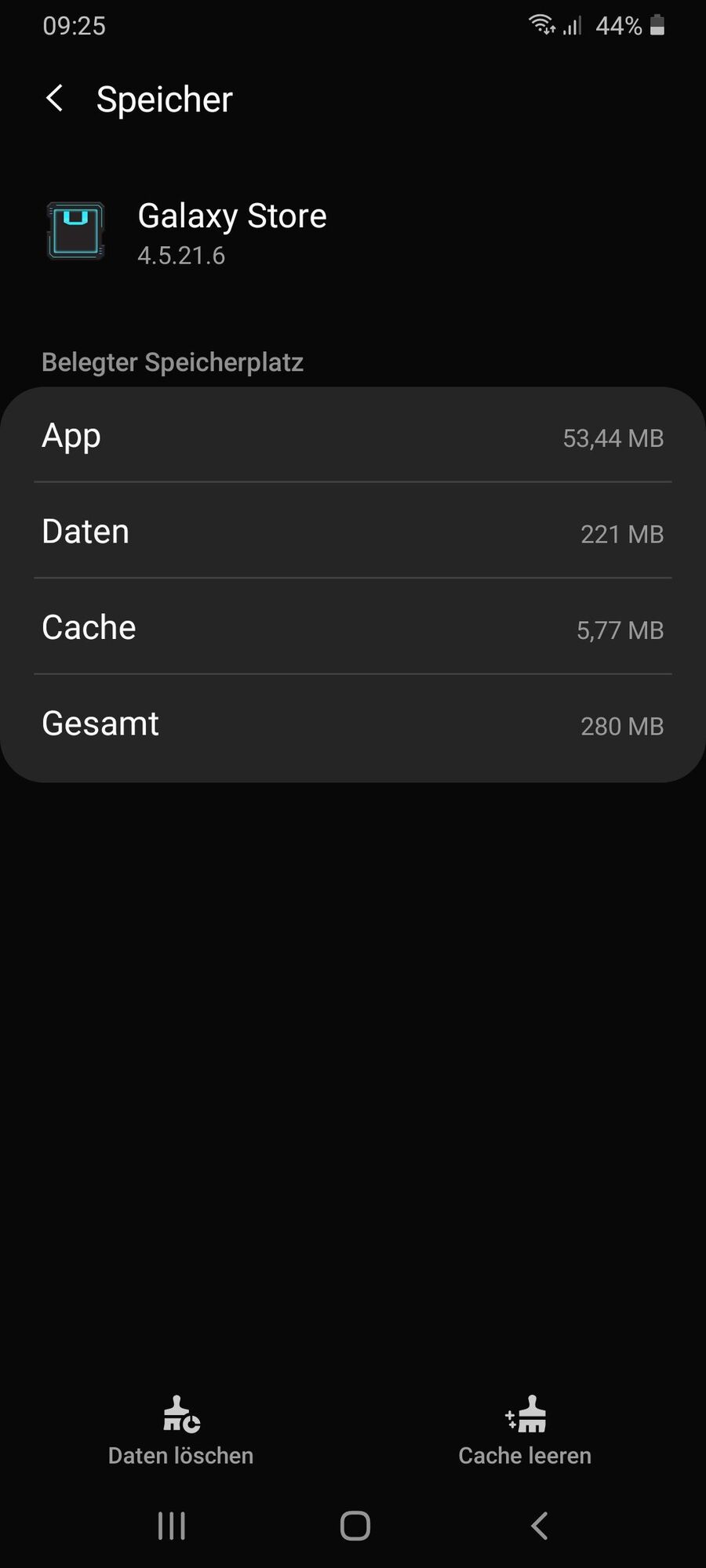Tap the navigation bar back arrow

click(539, 1526)
